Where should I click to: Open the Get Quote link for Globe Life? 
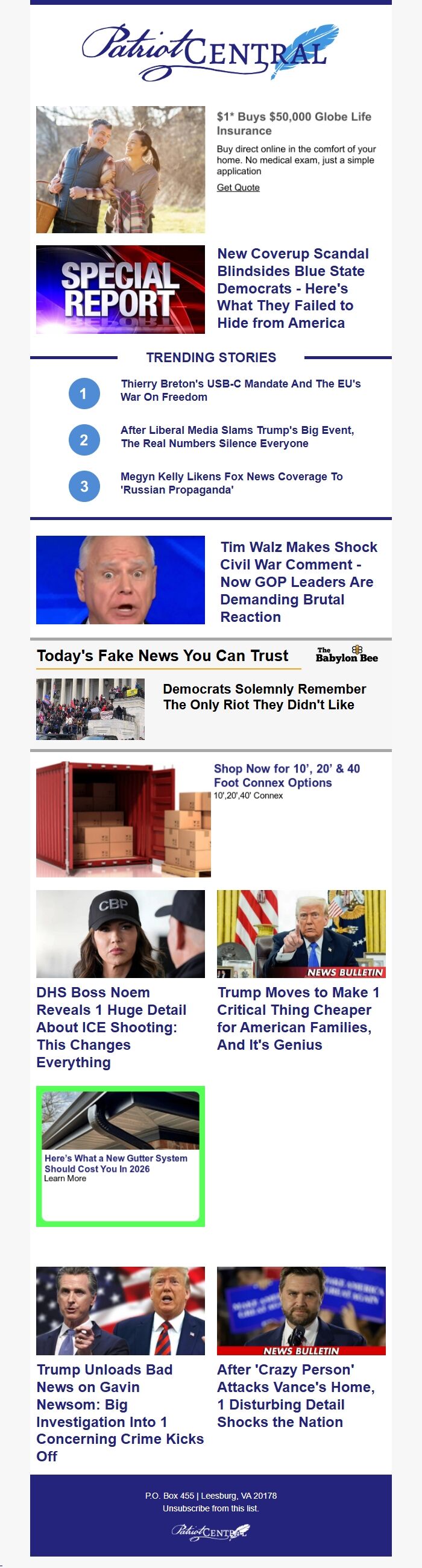tap(238, 187)
